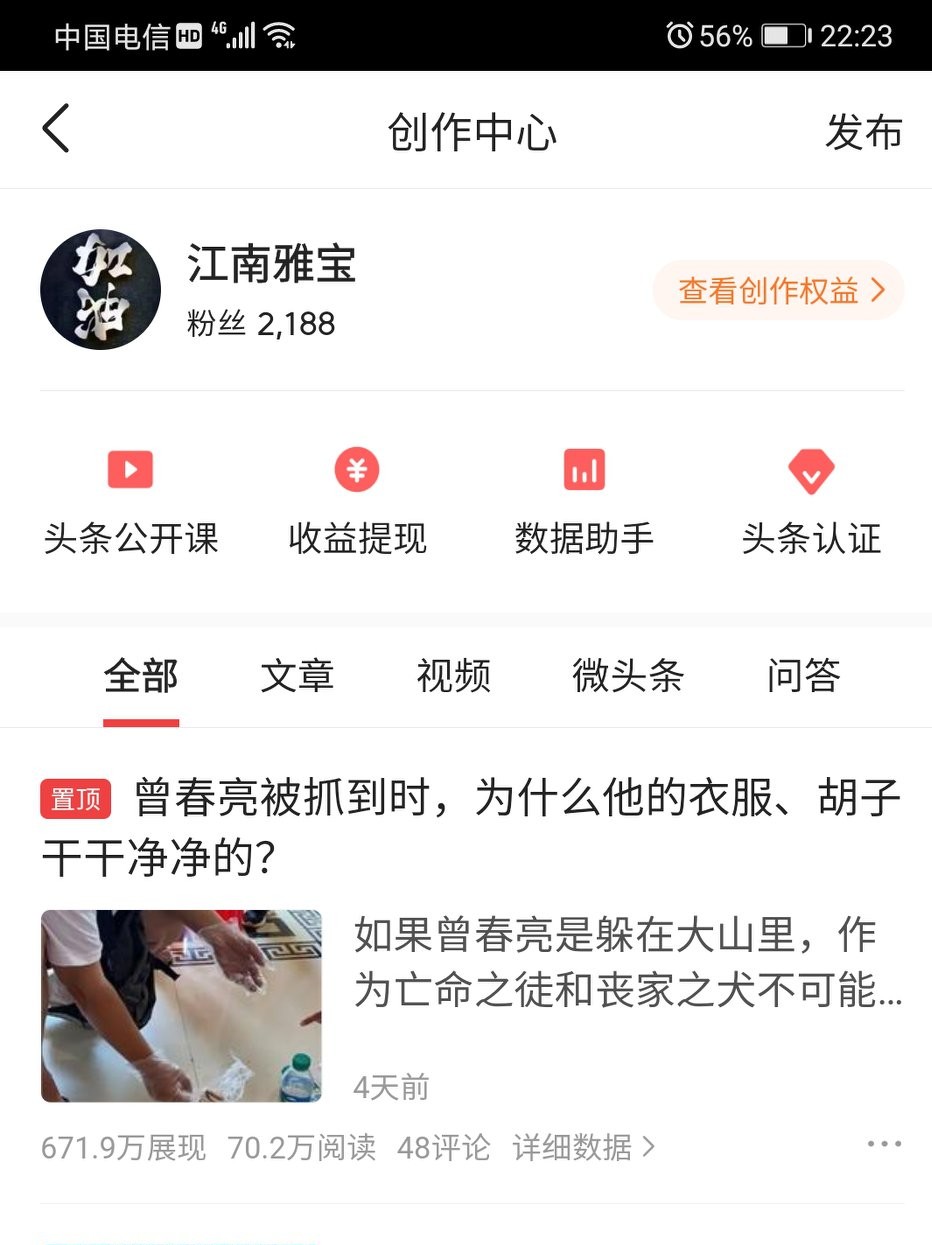
Task: Tap the 头条认证 badge icon
Action: tap(812, 468)
